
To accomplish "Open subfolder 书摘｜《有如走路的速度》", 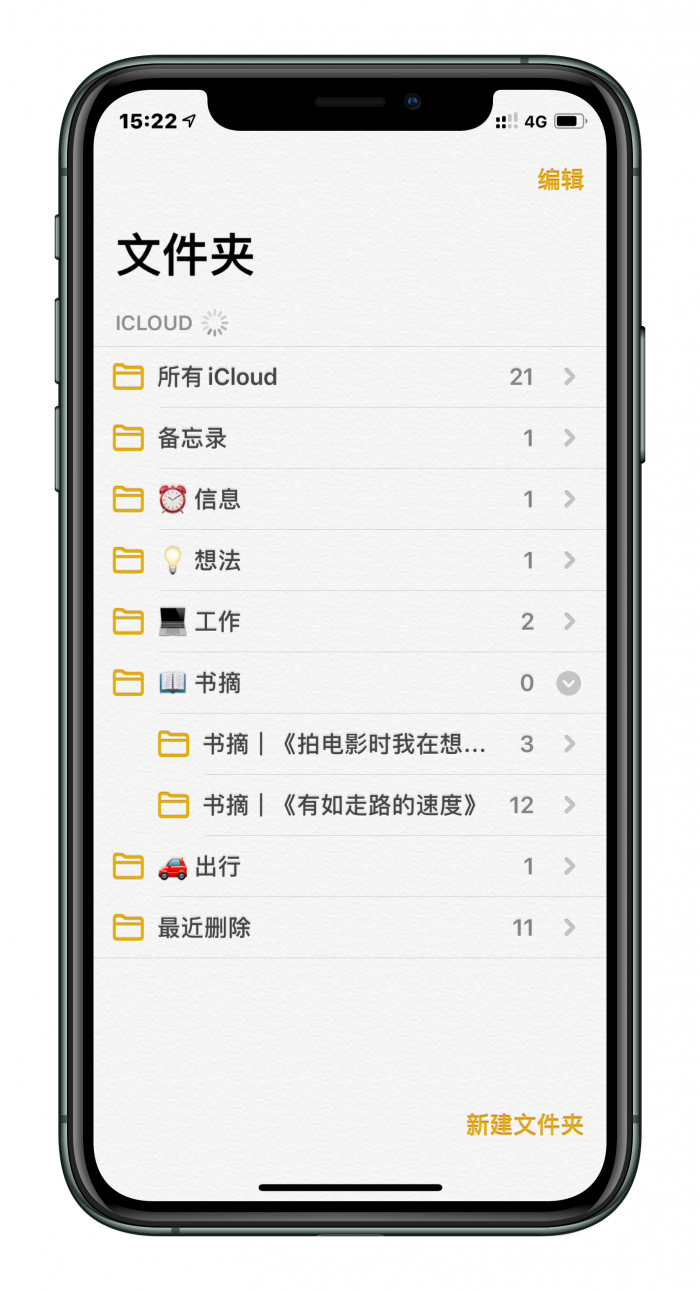I will [340, 805].
